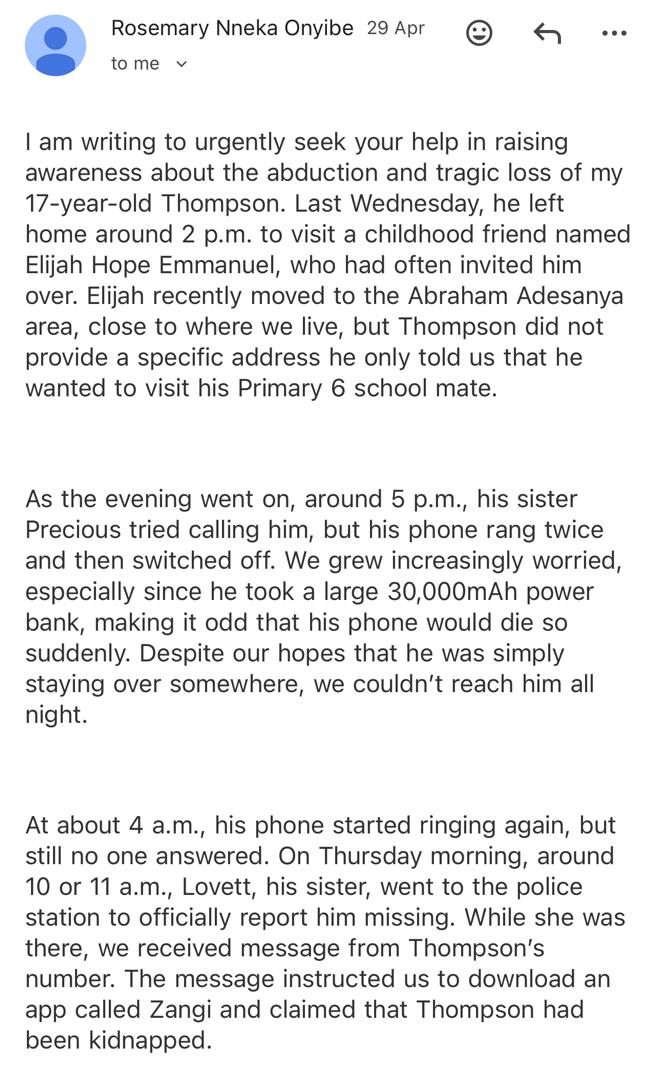Open the email's overflow menu
The width and height of the screenshot is (658, 1080).
point(614,33)
